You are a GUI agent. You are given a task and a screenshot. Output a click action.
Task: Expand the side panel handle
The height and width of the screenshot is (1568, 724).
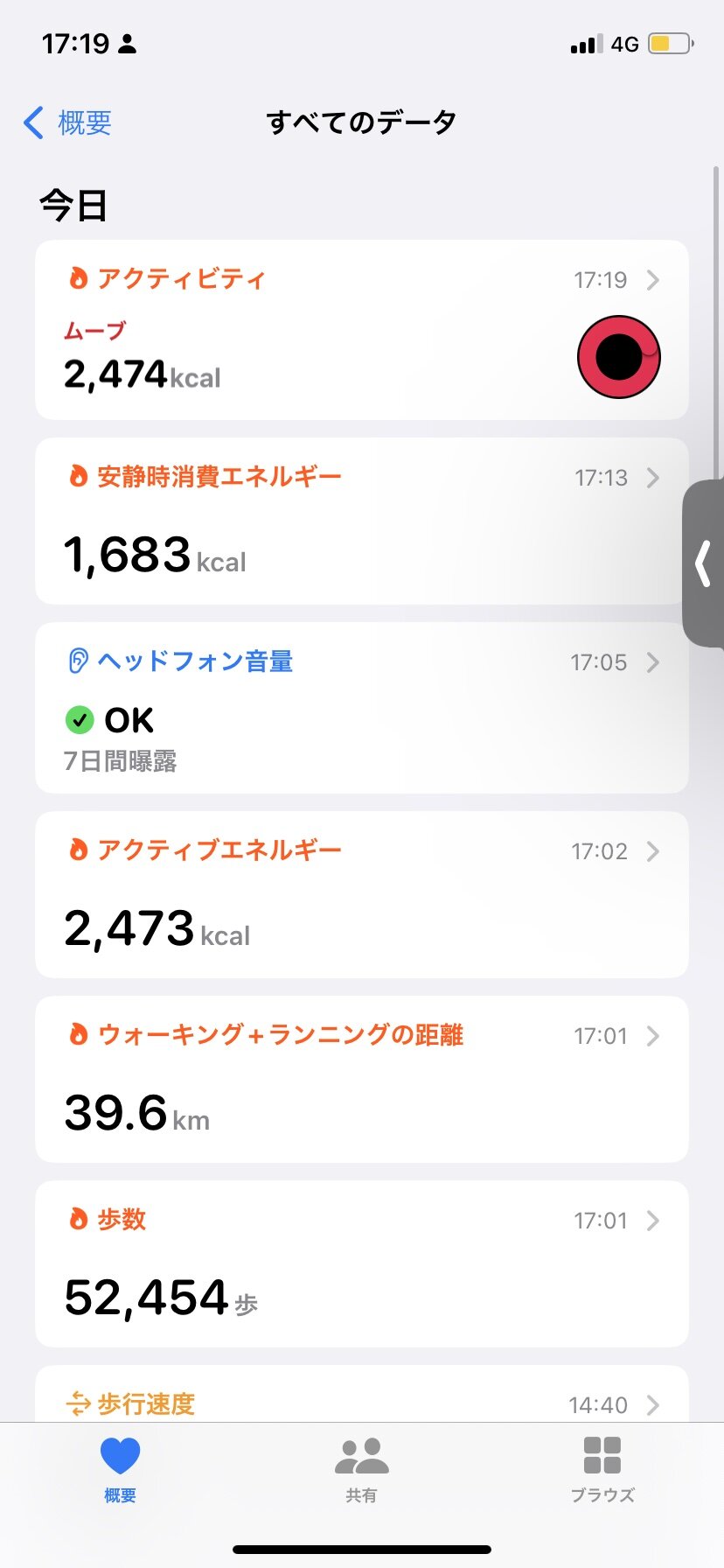tap(703, 563)
